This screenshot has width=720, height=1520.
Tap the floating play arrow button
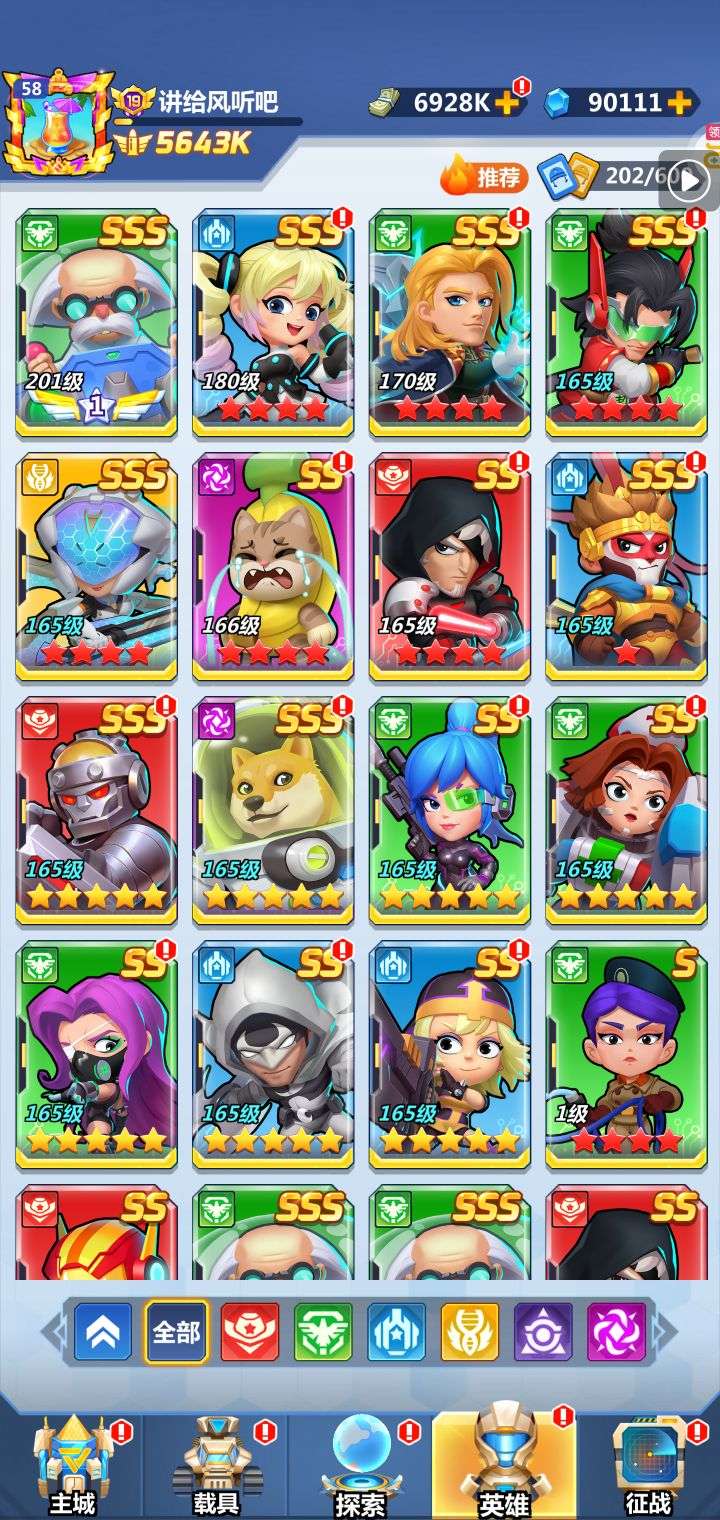689,181
